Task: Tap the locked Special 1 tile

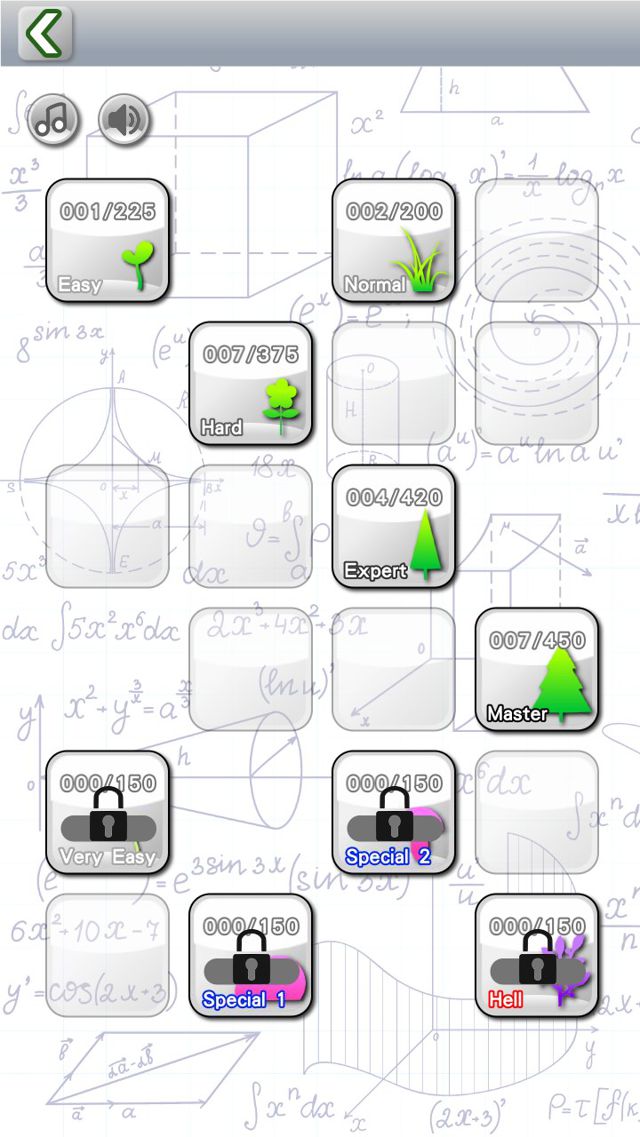Action: coord(250,956)
